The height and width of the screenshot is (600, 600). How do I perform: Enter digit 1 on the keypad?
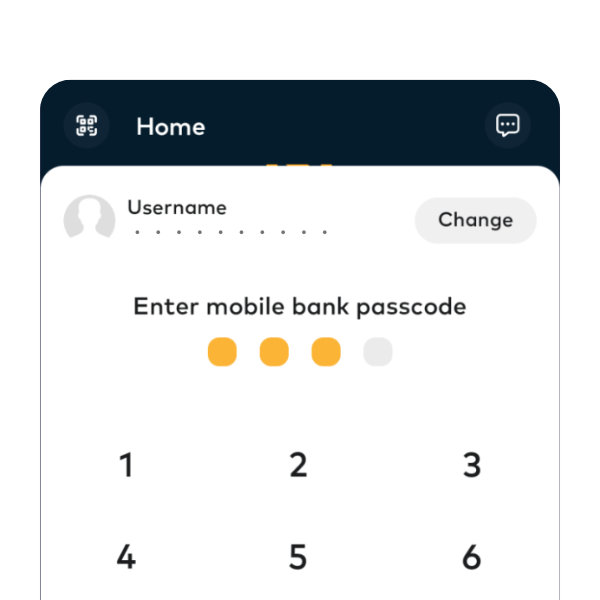tap(126, 465)
